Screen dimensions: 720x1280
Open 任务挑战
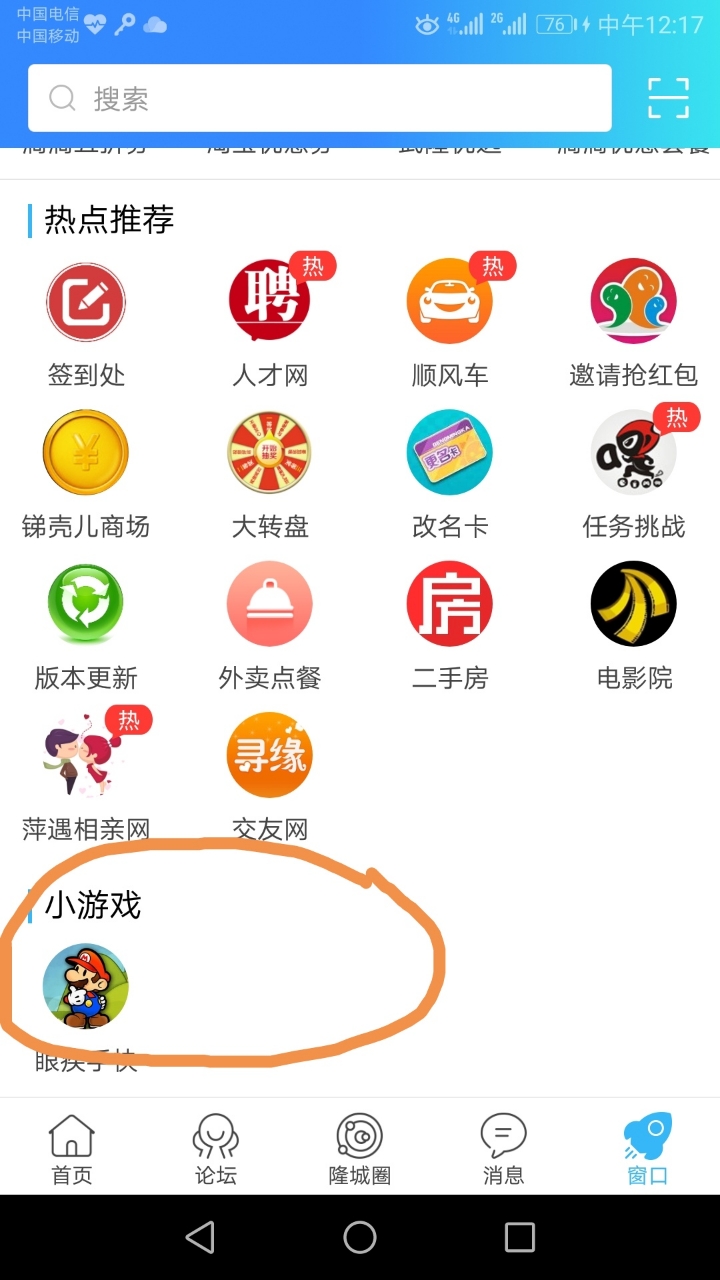(x=633, y=453)
